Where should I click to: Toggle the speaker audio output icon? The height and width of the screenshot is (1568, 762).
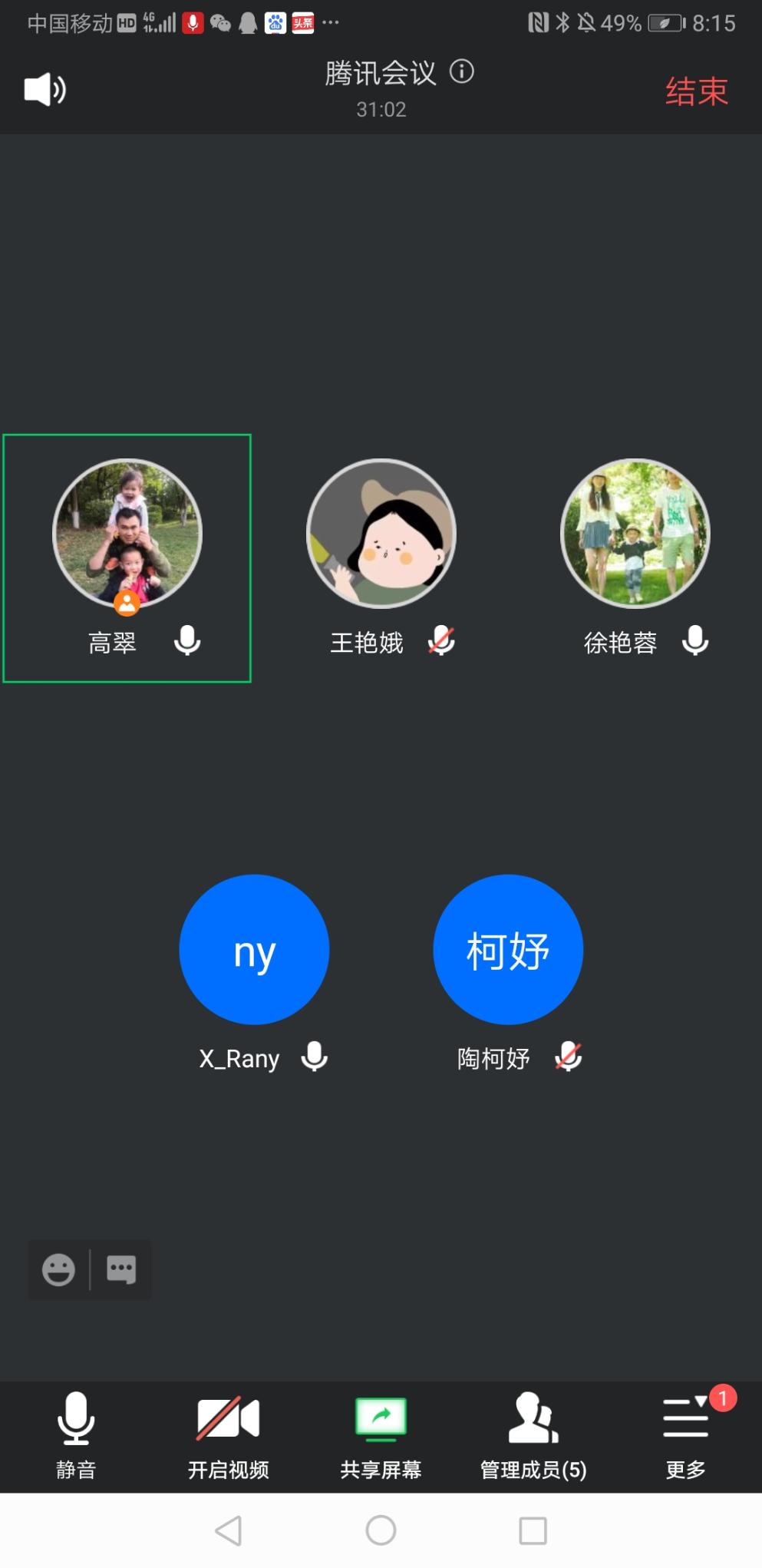pyautogui.click(x=45, y=90)
